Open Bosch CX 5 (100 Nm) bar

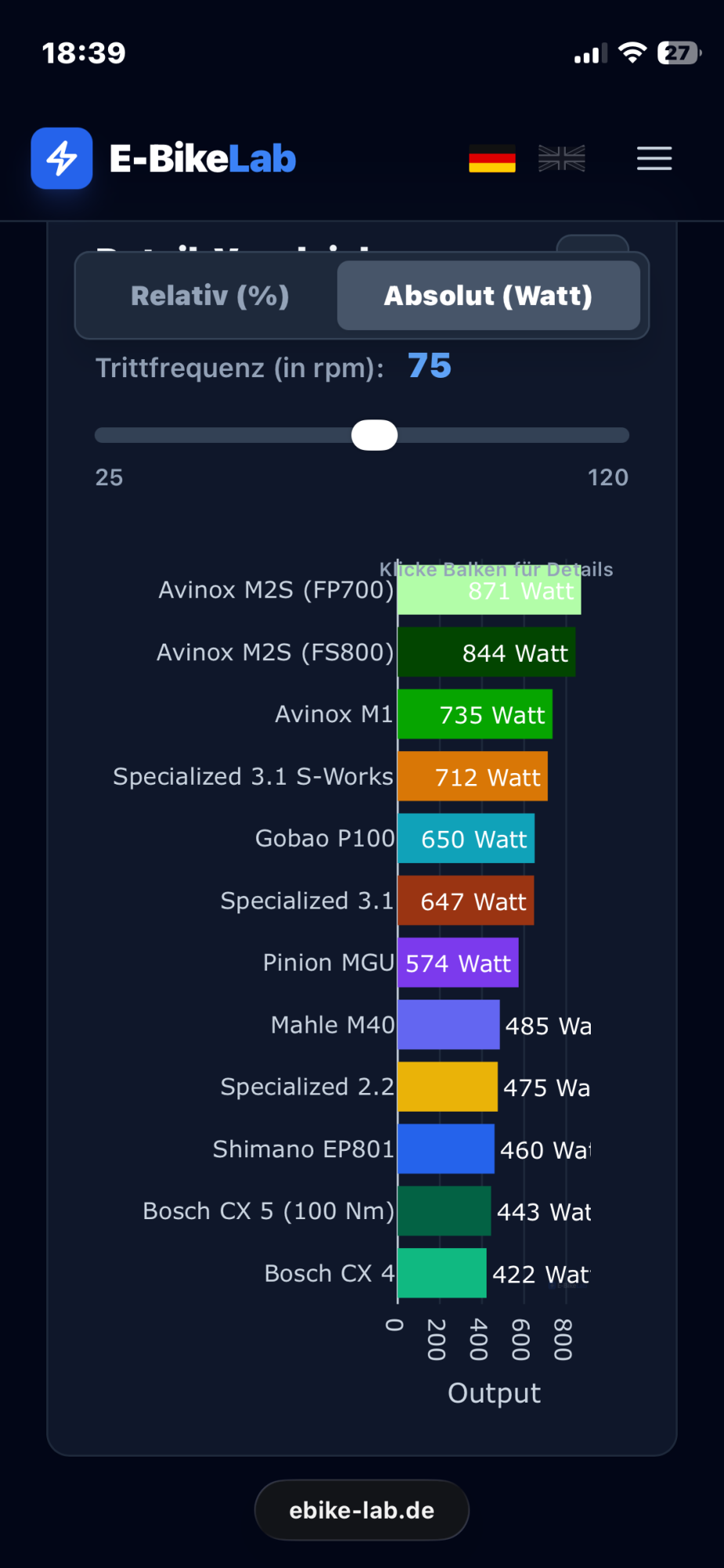click(444, 1210)
